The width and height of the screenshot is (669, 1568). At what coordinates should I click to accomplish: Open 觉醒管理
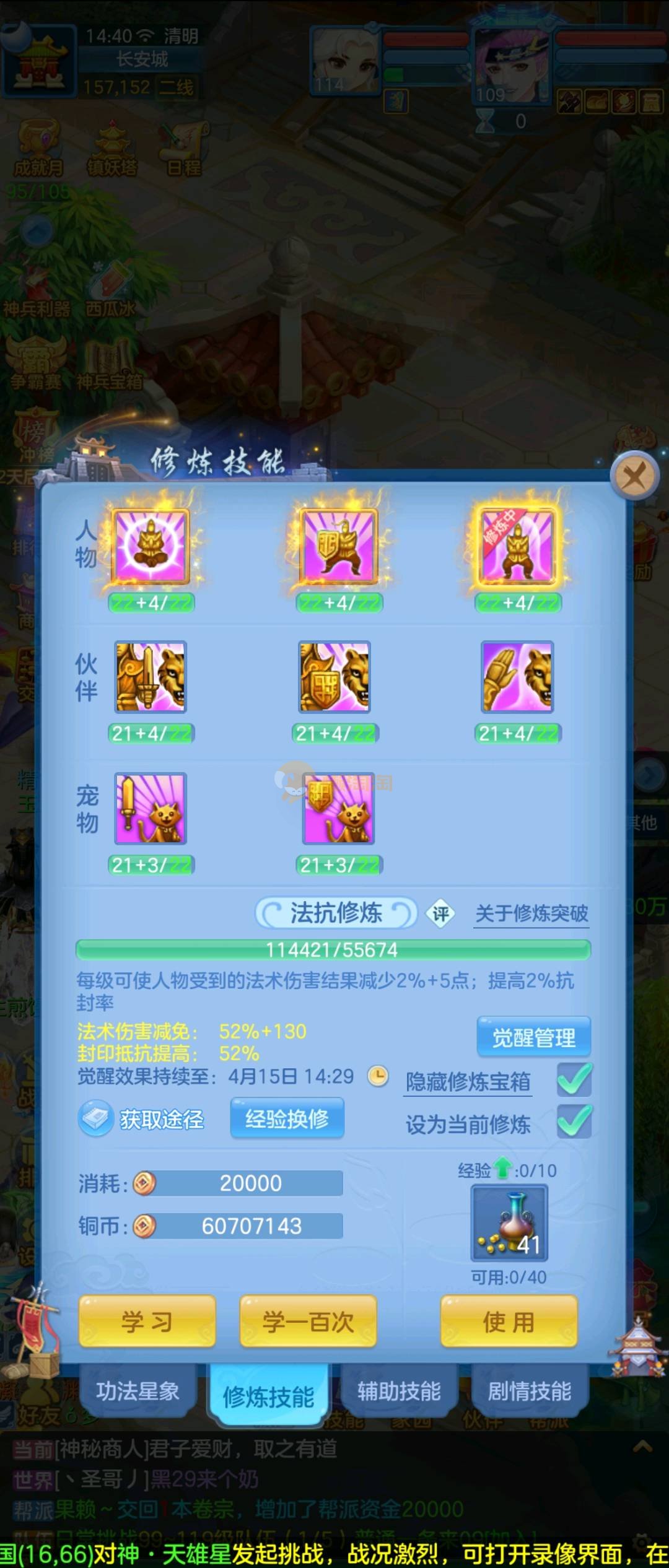[x=533, y=1037]
